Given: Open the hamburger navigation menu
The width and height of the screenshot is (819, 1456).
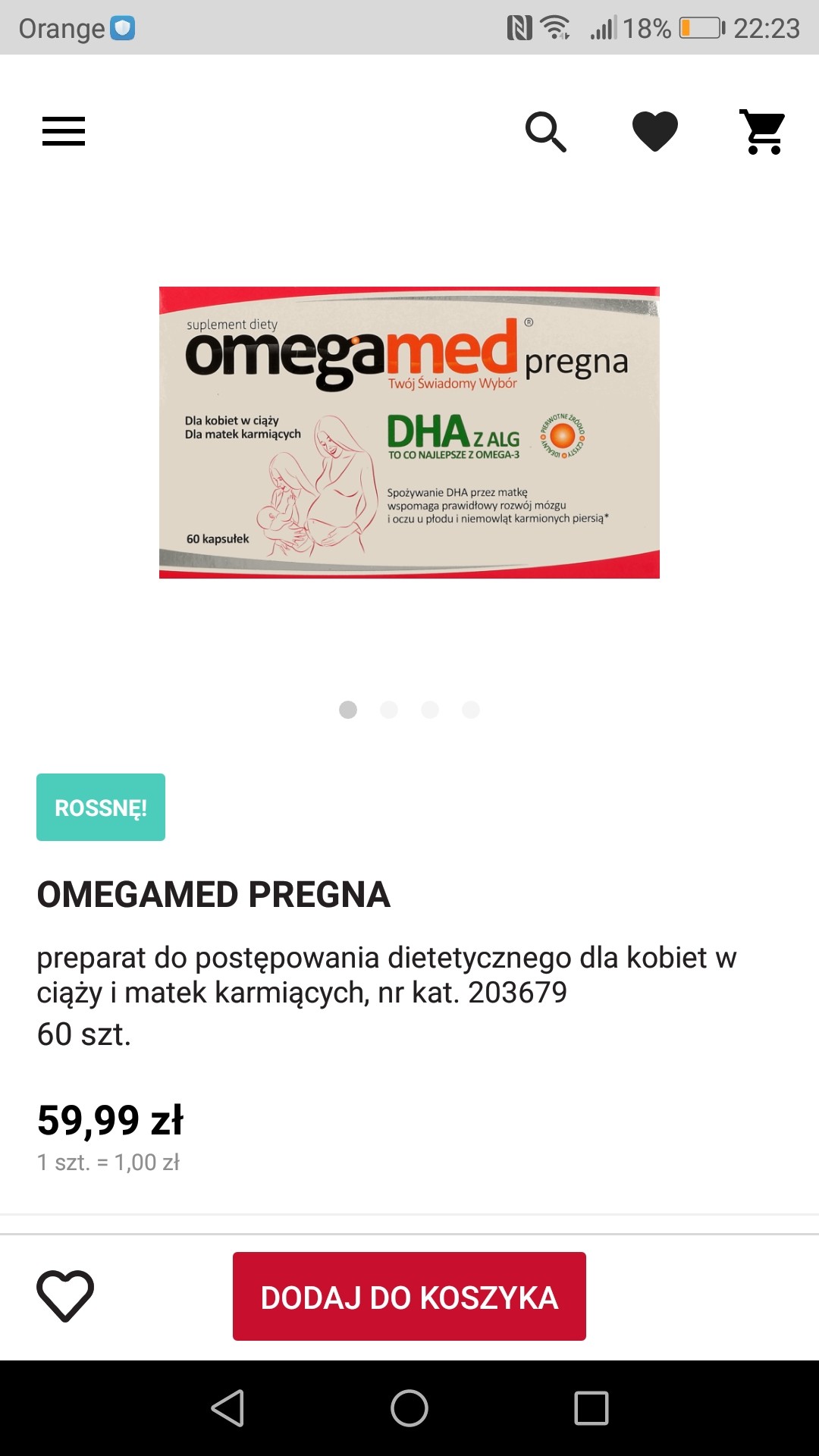Looking at the screenshot, I should click(64, 131).
